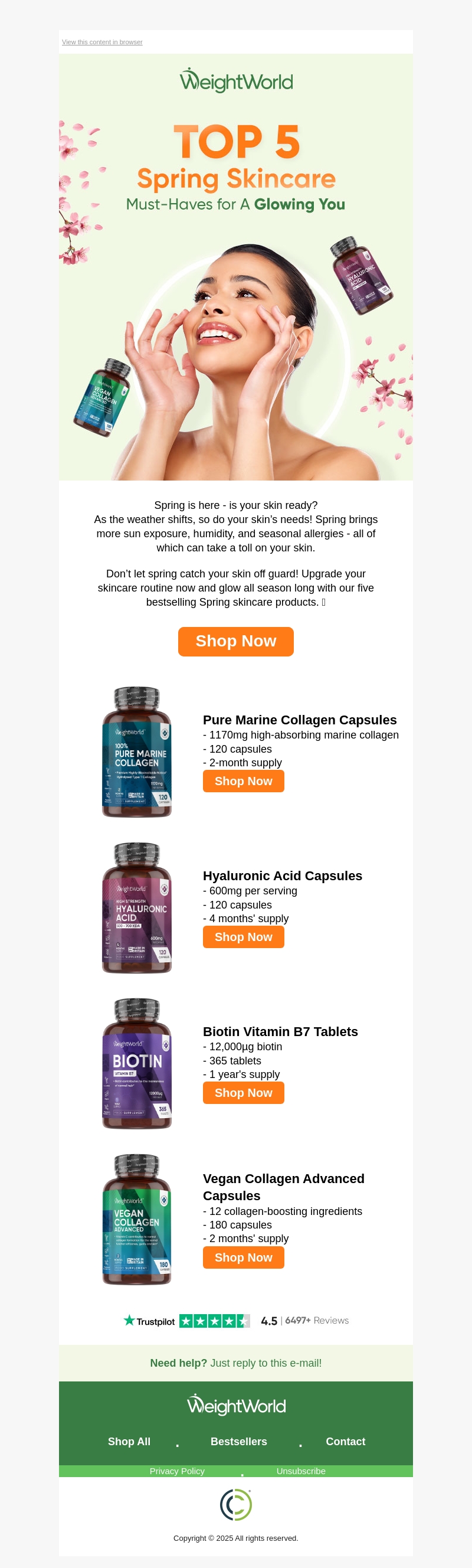Open the Shop All footer link
Viewport: 472px width, 1568px height.
click(129, 1442)
